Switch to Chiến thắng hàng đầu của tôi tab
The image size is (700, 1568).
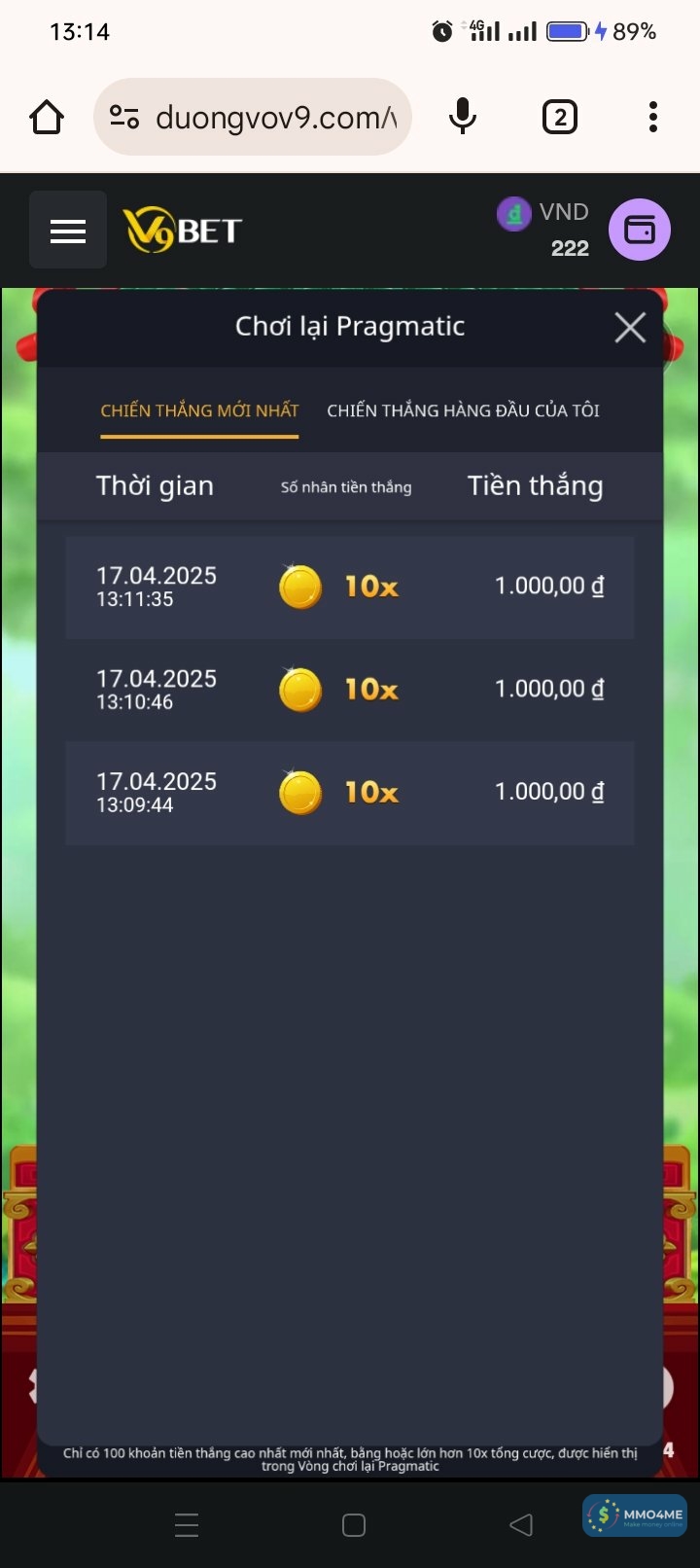pos(463,410)
